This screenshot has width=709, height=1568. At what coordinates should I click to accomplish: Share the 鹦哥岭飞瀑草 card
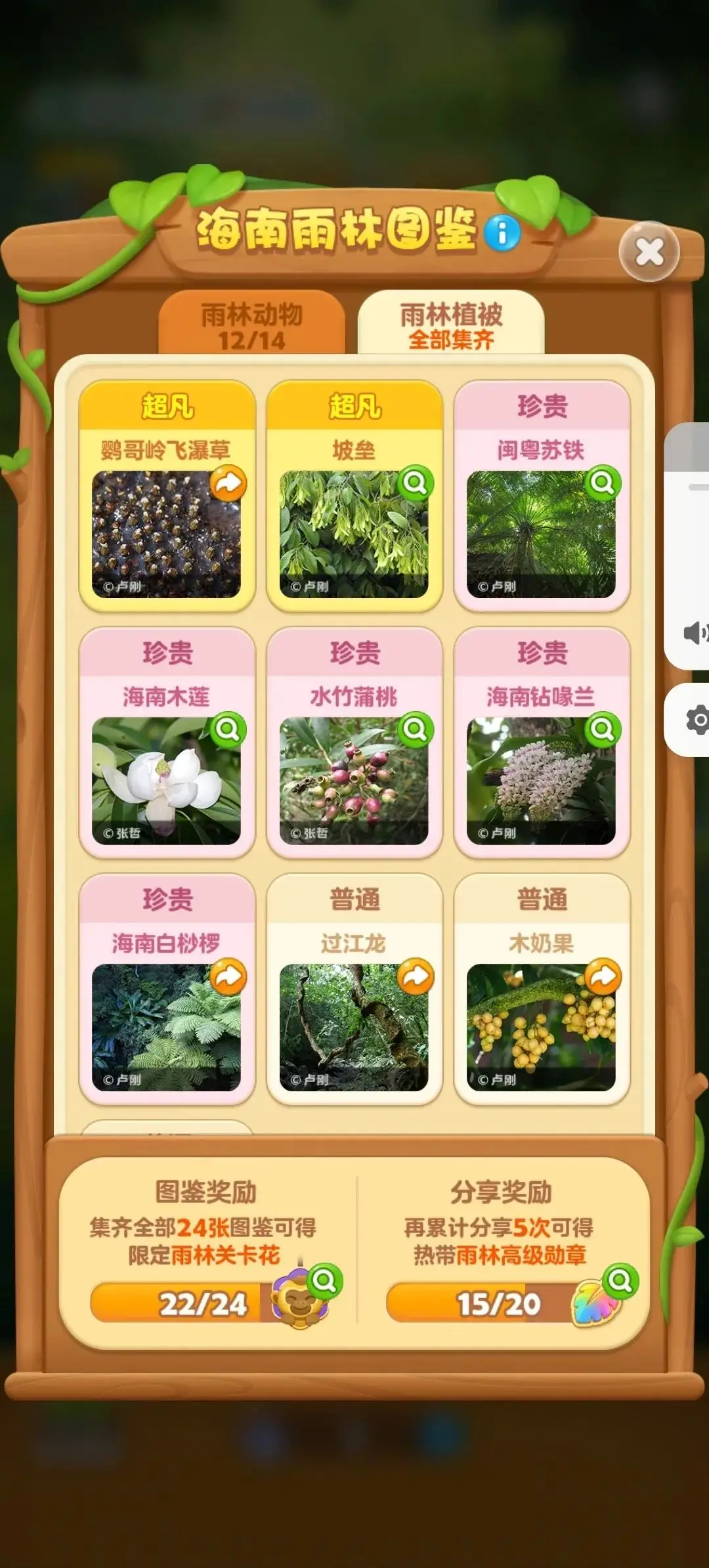point(228,484)
